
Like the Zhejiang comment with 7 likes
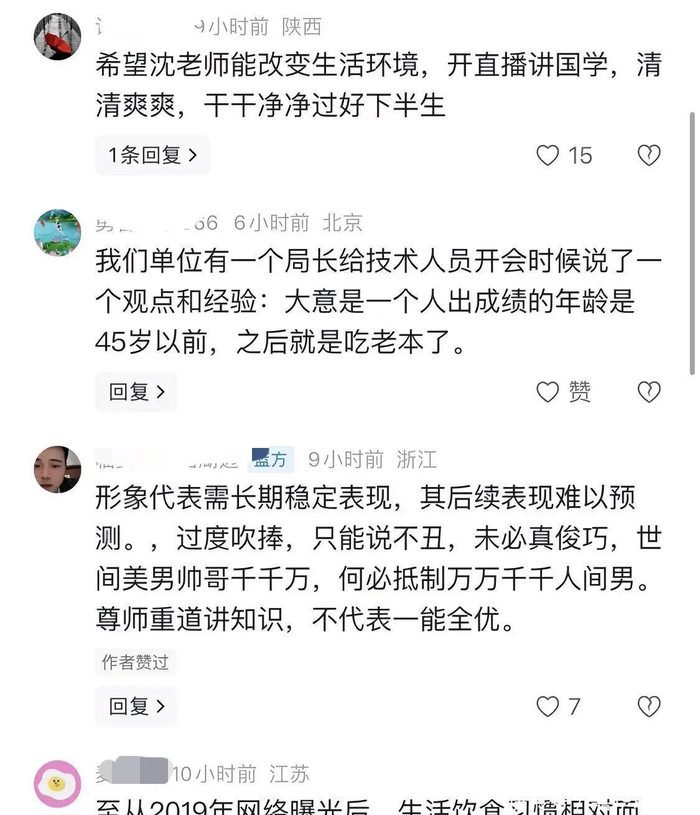548,706
